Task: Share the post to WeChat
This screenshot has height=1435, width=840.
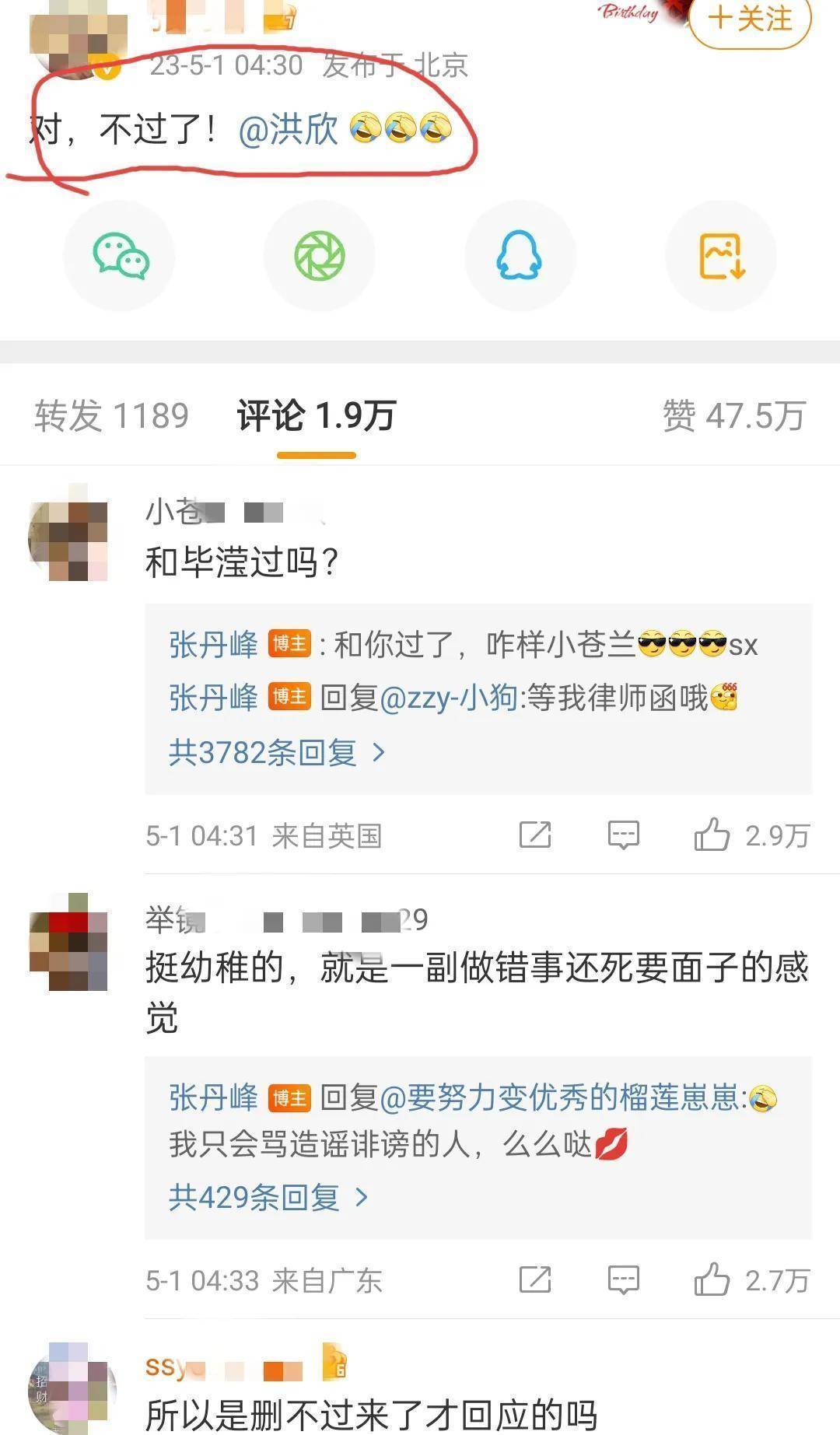Action: 120,256
